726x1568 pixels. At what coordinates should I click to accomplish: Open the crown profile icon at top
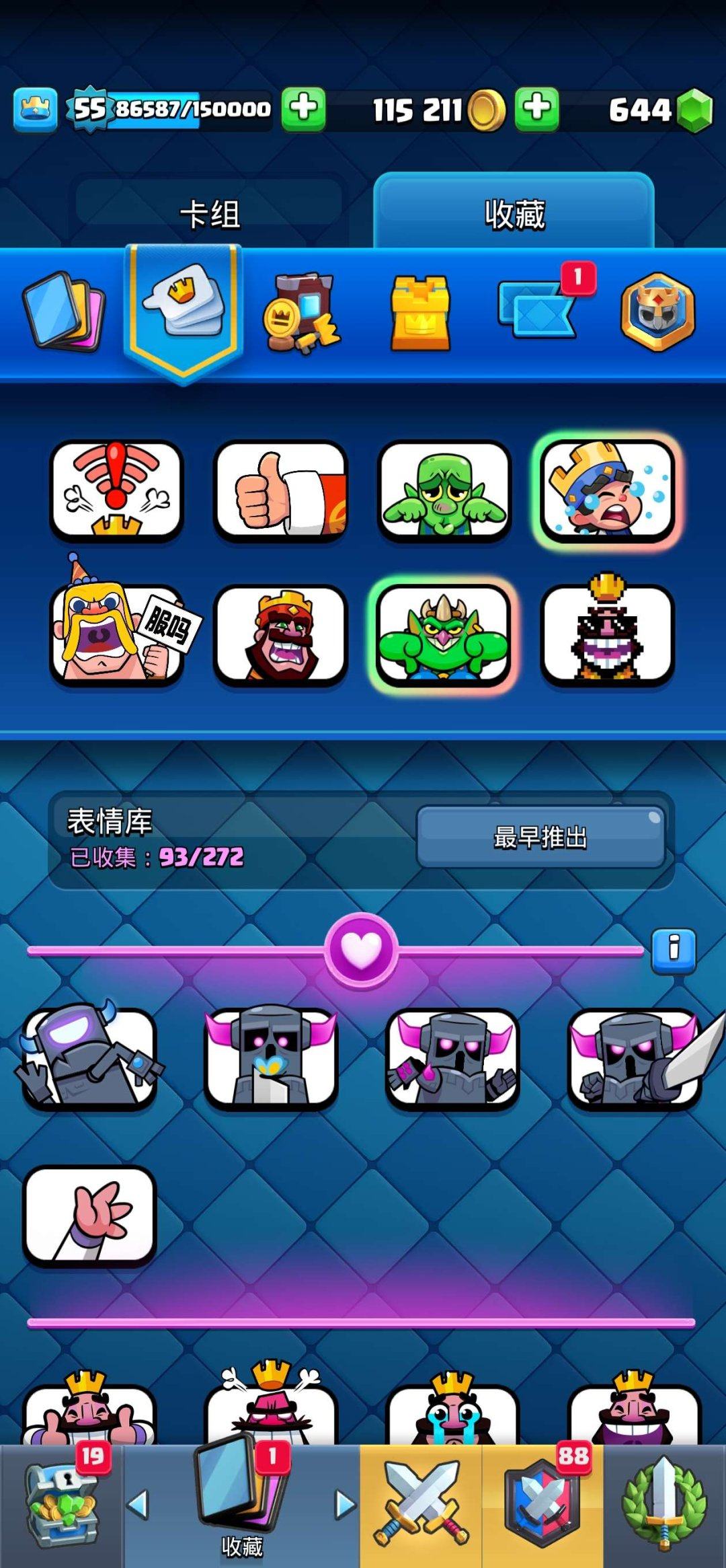(35, 109)
